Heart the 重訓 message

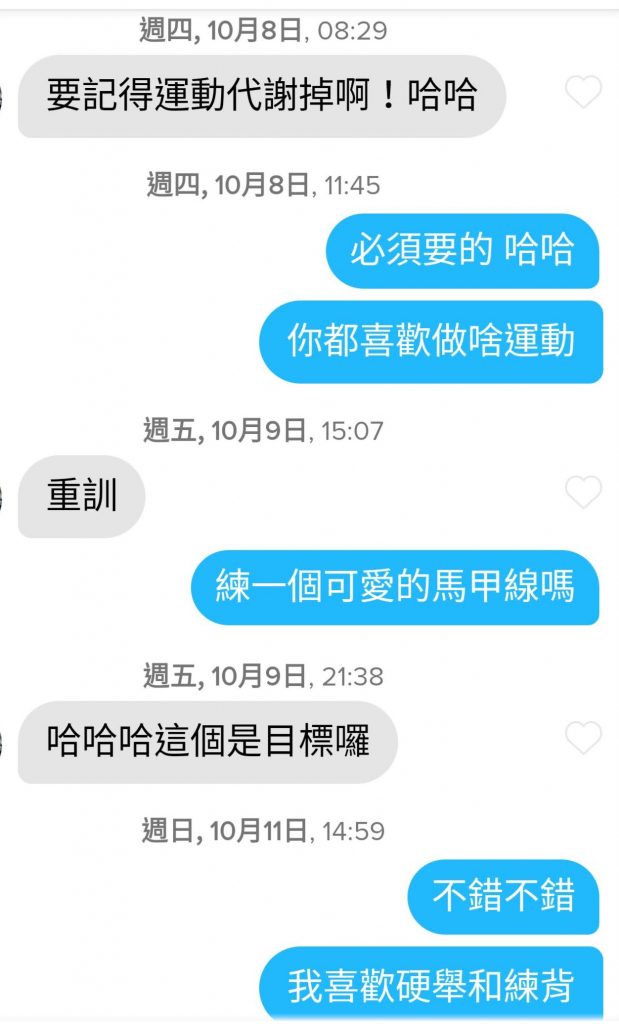click(583, 493)
